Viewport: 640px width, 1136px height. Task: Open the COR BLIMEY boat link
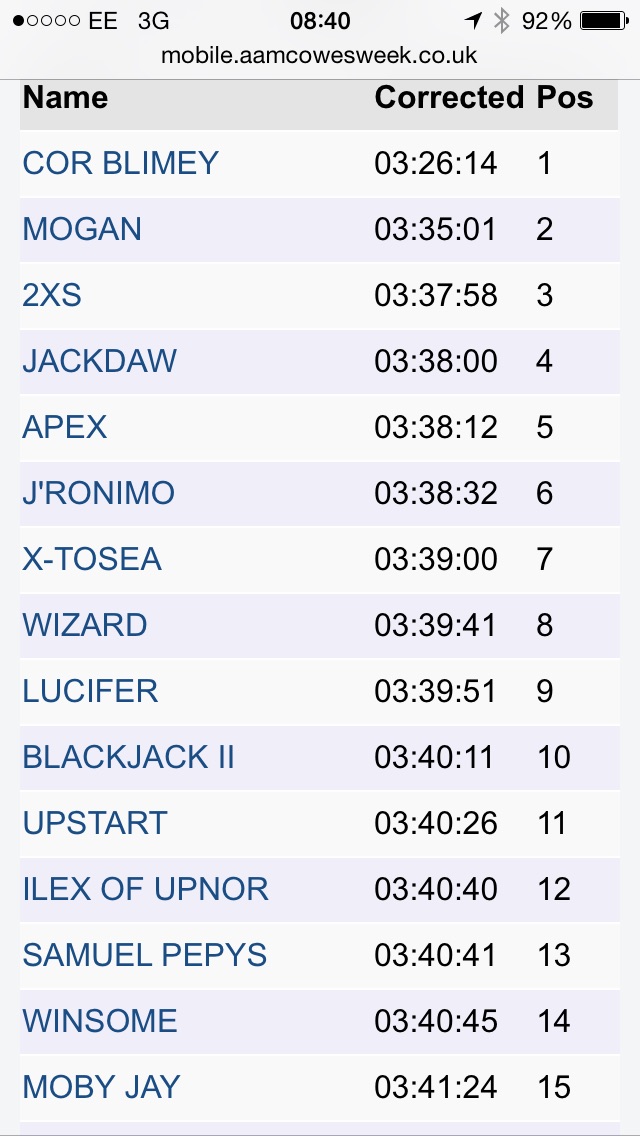[120, 163]
